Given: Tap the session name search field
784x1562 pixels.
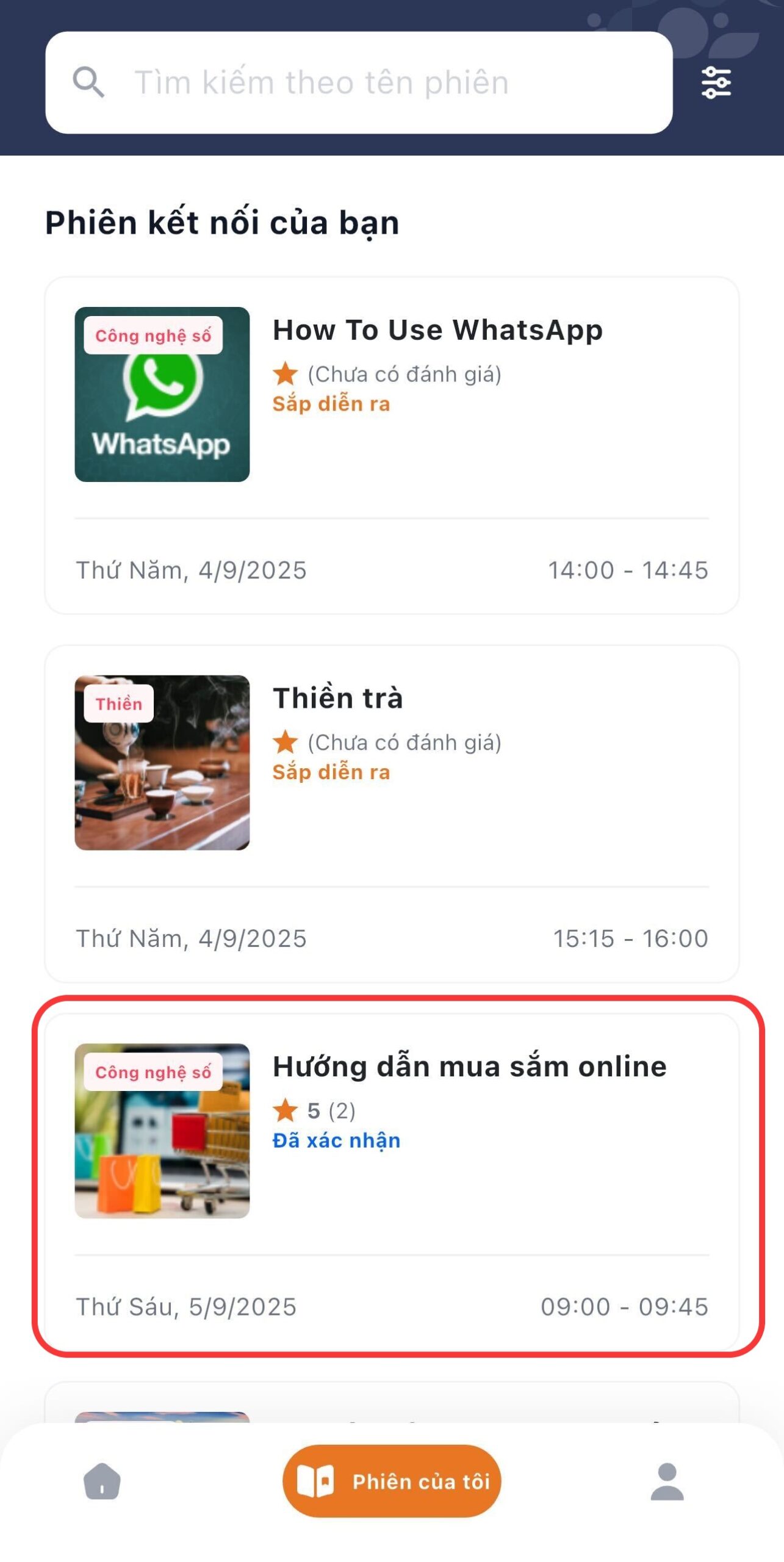Looking at the screenshot, I should pos(359,82).
